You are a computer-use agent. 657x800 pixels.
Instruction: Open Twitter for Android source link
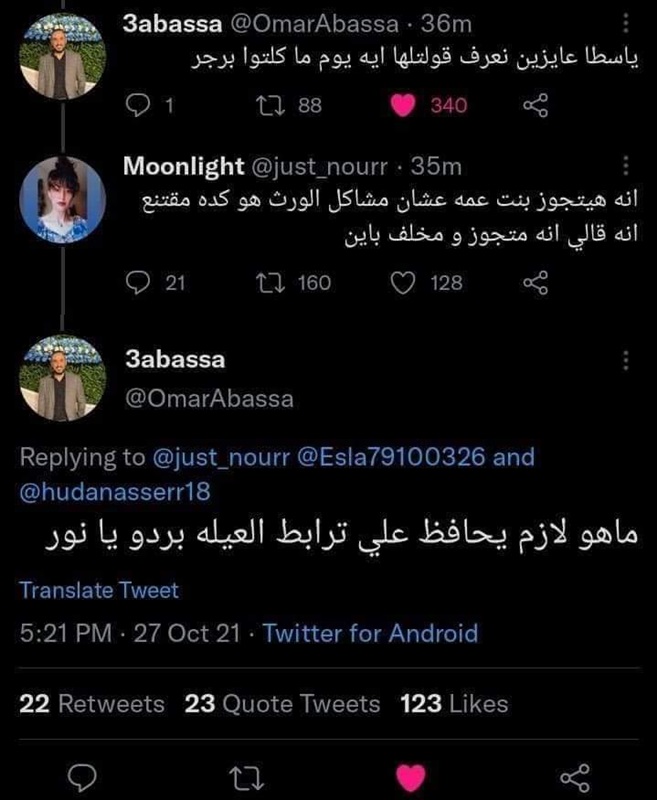(370, 633)
